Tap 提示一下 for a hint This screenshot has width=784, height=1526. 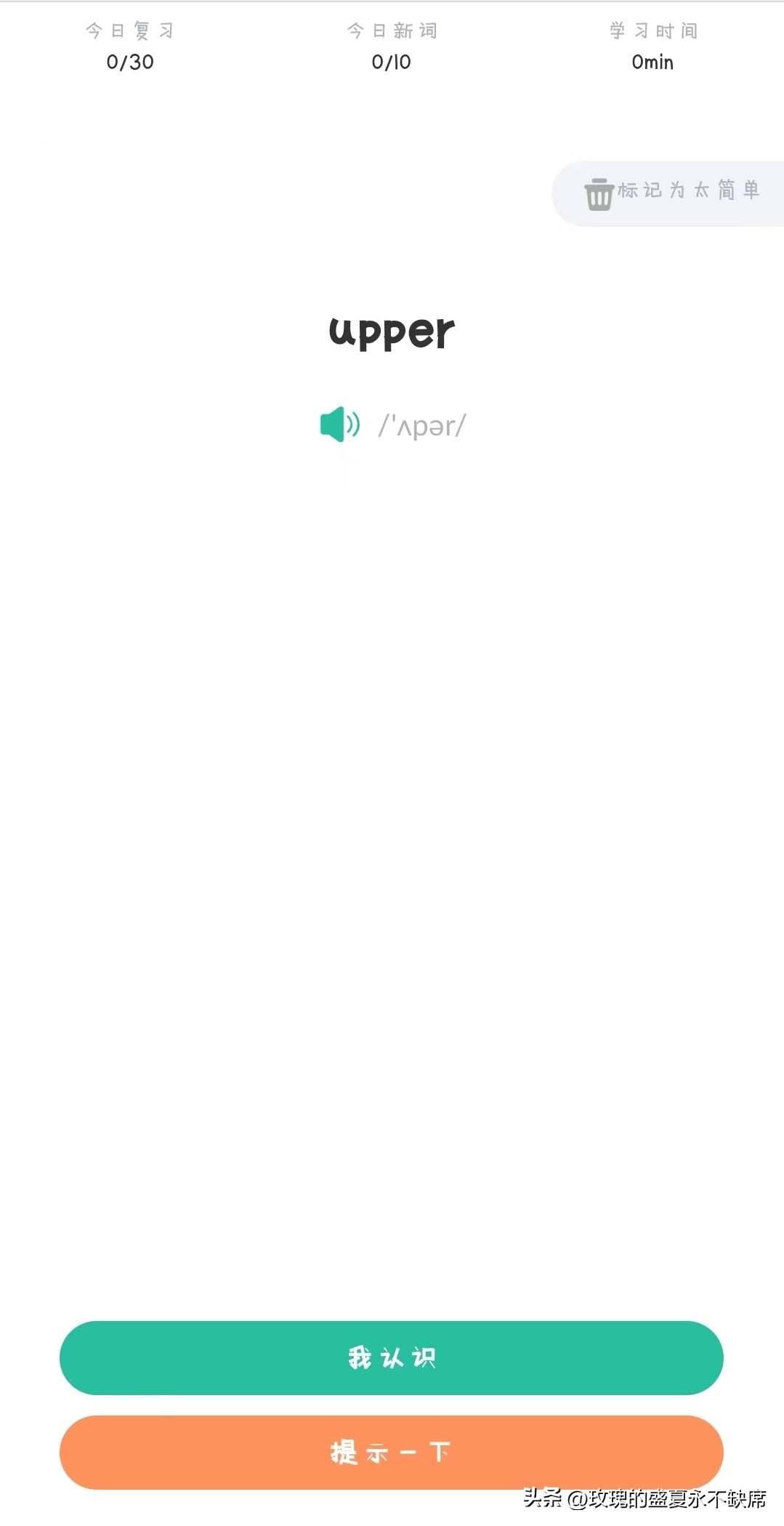pyautogui.click(x=391, y=1452)
